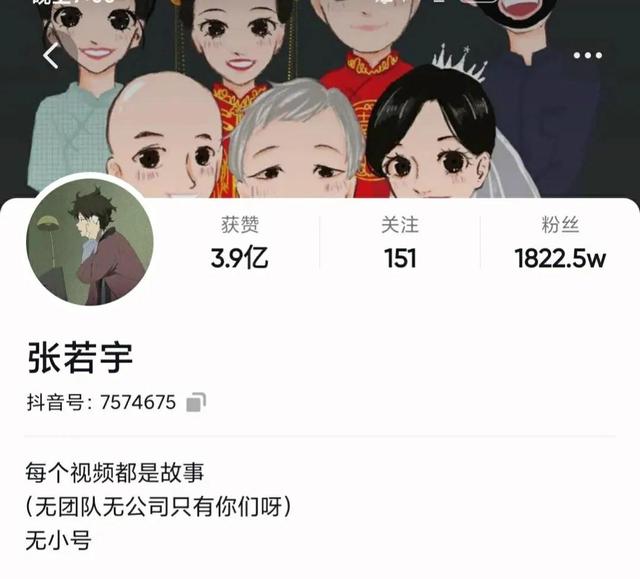View the 关注 following list
The height and width of the screenshot is (579, 640).
(x=399, y=245)
